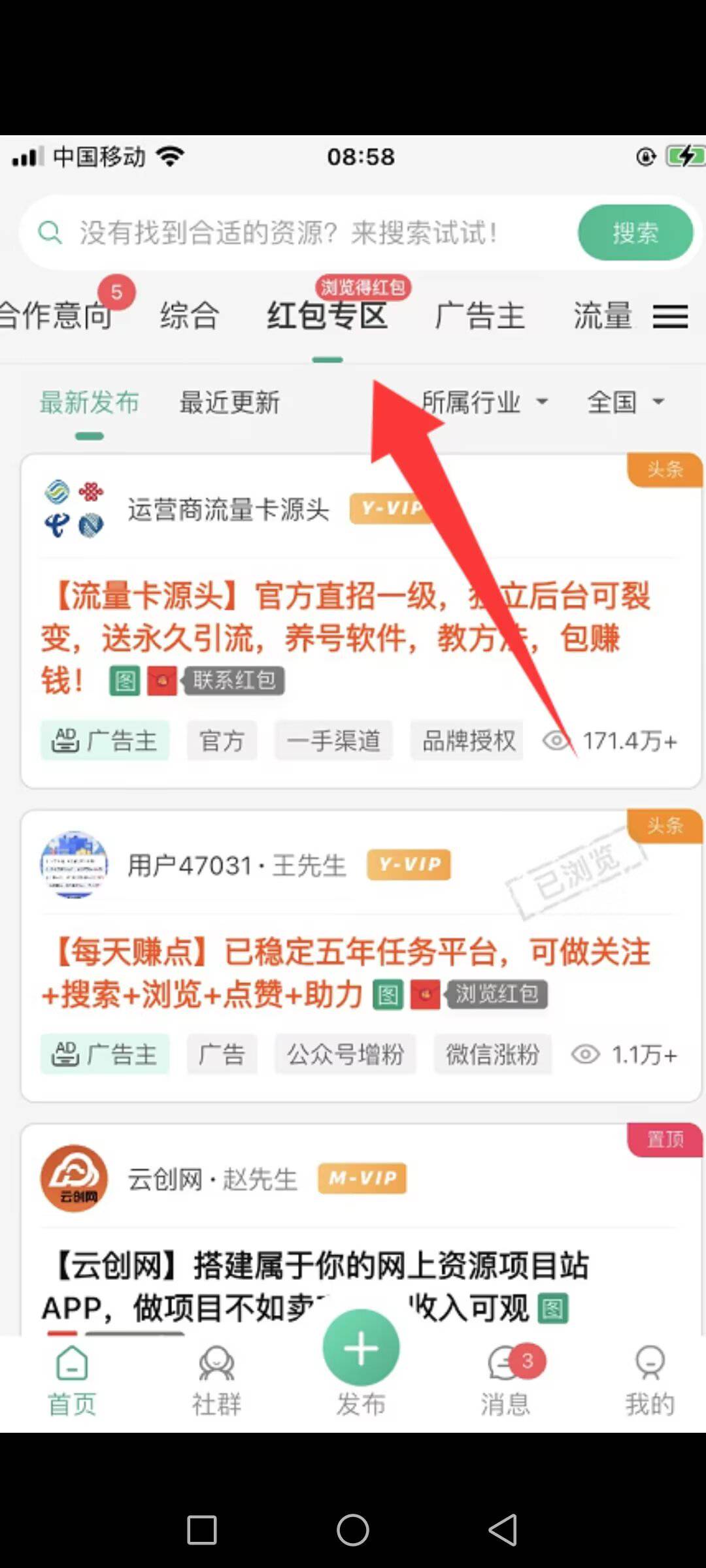Expand the 全国 region dropdown
This screenshot has width=706, height=1568.
pos(625,402)
